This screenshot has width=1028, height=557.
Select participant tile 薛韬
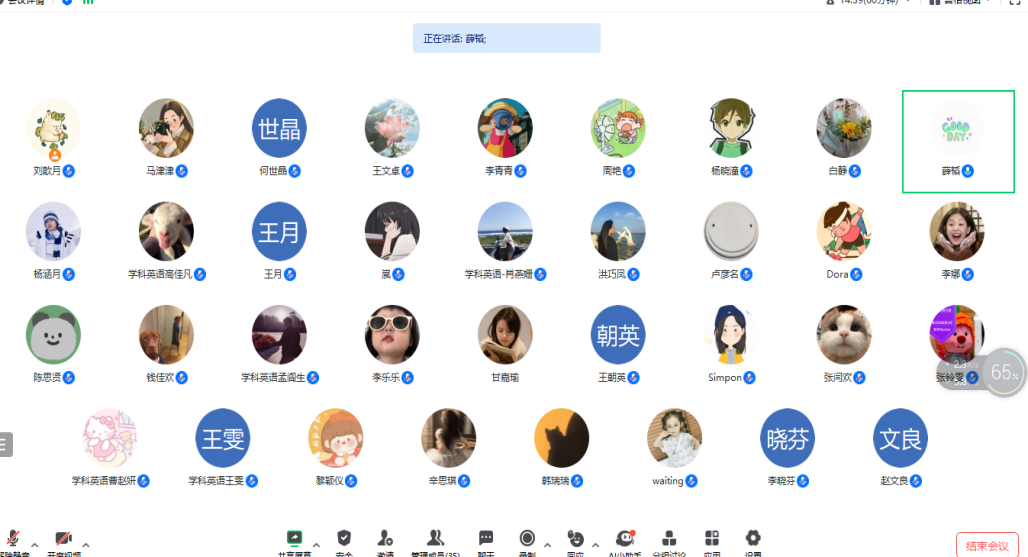tap(957, 140)
